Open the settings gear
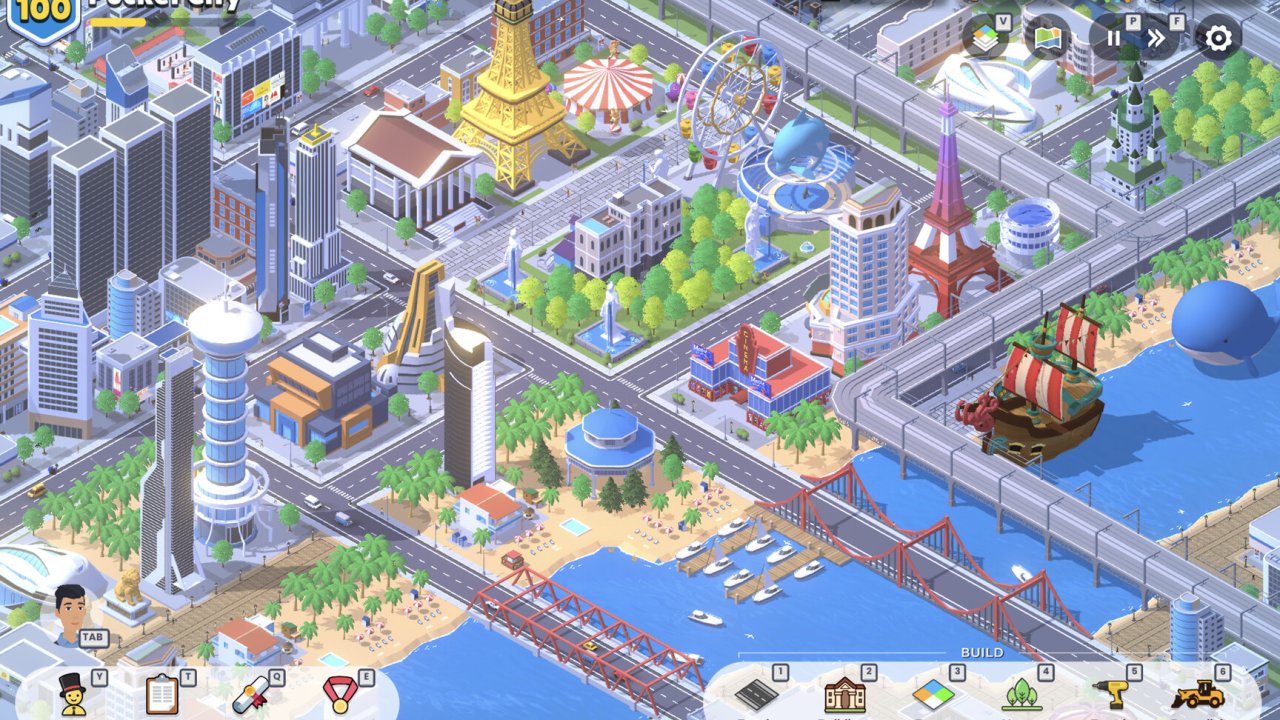 click(x=1217, y=39)
